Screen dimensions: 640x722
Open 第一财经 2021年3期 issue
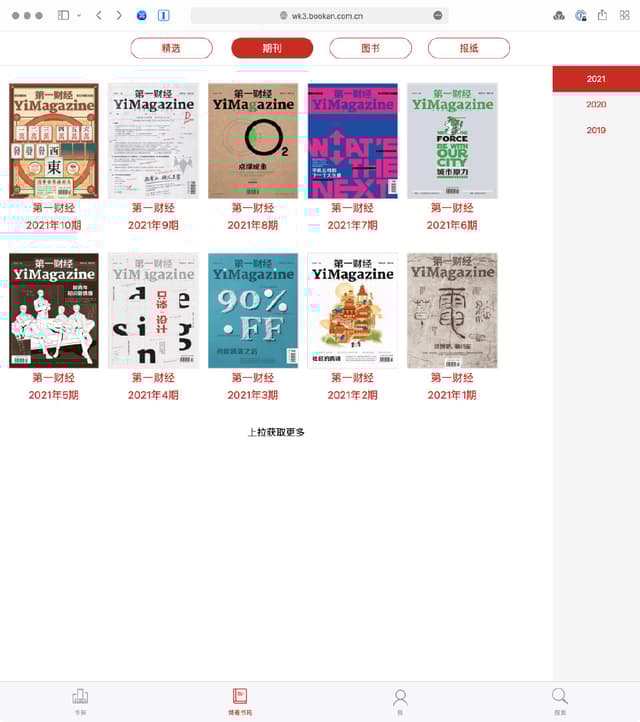pyautogui.click(x=253, y=311)
